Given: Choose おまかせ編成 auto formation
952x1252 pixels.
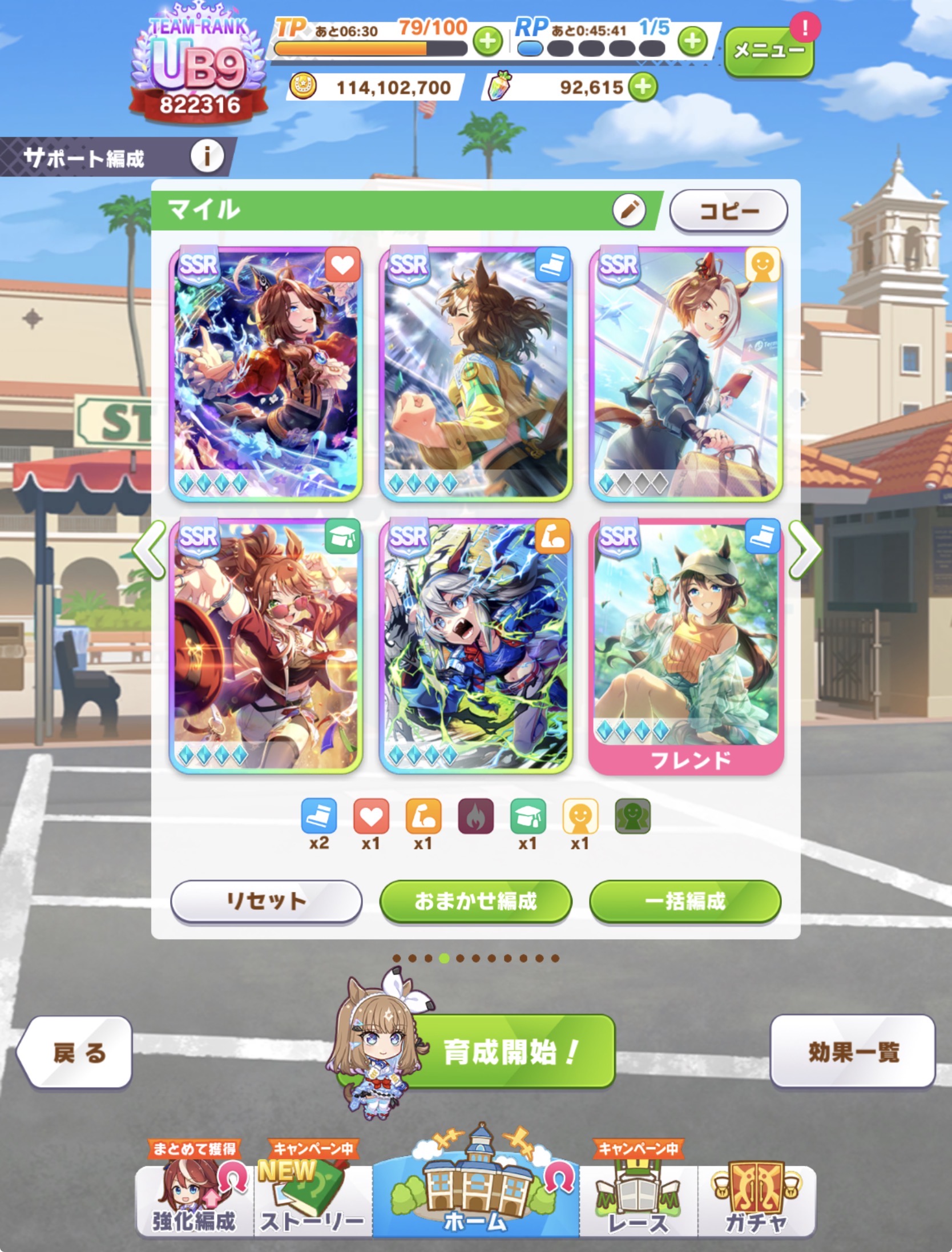Looking at the screenshot, I should click(475, 901).
